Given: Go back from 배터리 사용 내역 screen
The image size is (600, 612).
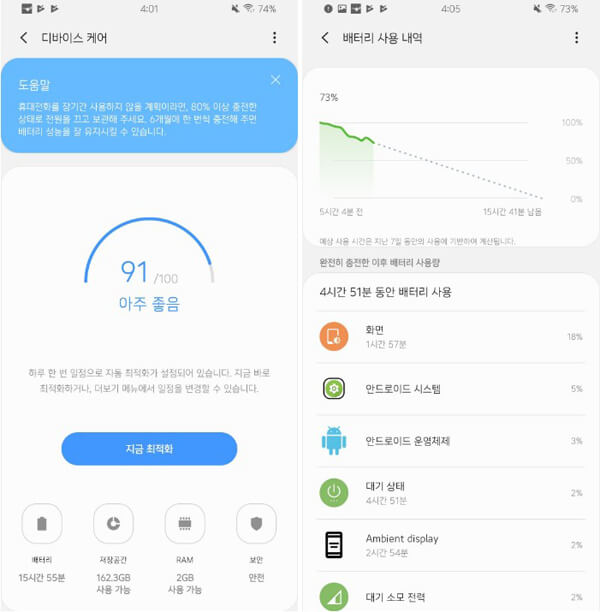Looking at the screenshot, I should coord(325,38).
